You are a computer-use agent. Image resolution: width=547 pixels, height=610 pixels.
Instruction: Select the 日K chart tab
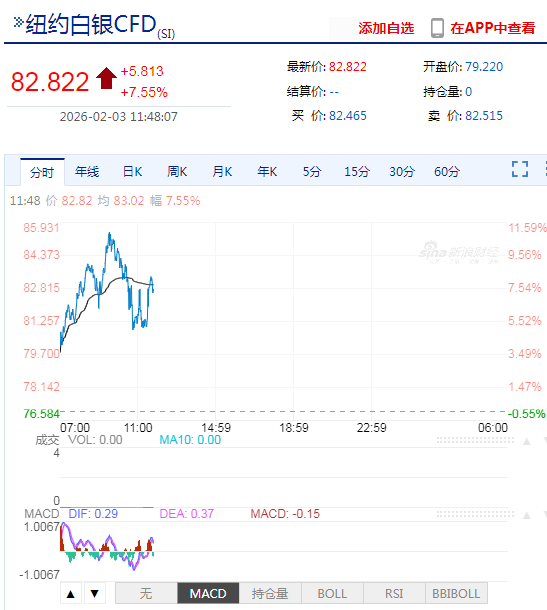pyautogui.click(x=132, y=172)
